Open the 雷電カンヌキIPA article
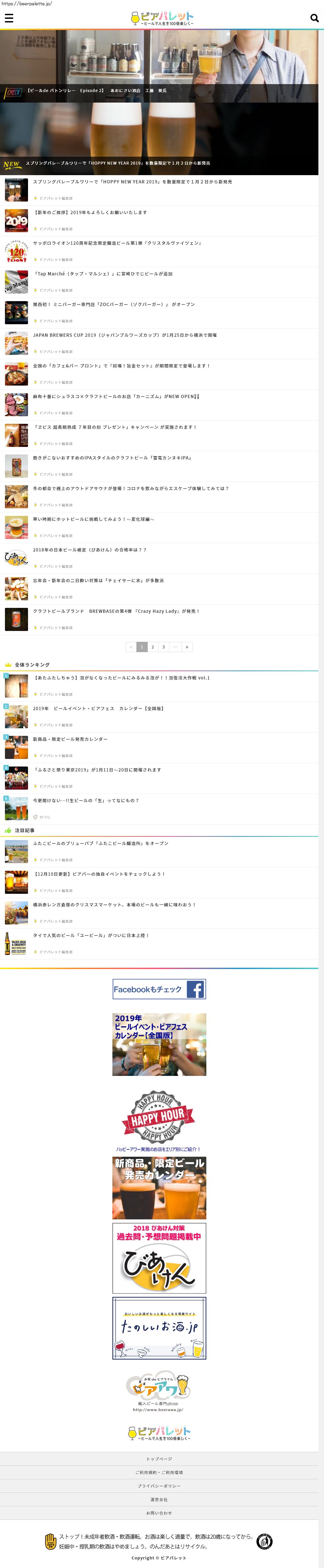Image resolution: width=324 pixels, height=1568 pixels. point(112,458)
